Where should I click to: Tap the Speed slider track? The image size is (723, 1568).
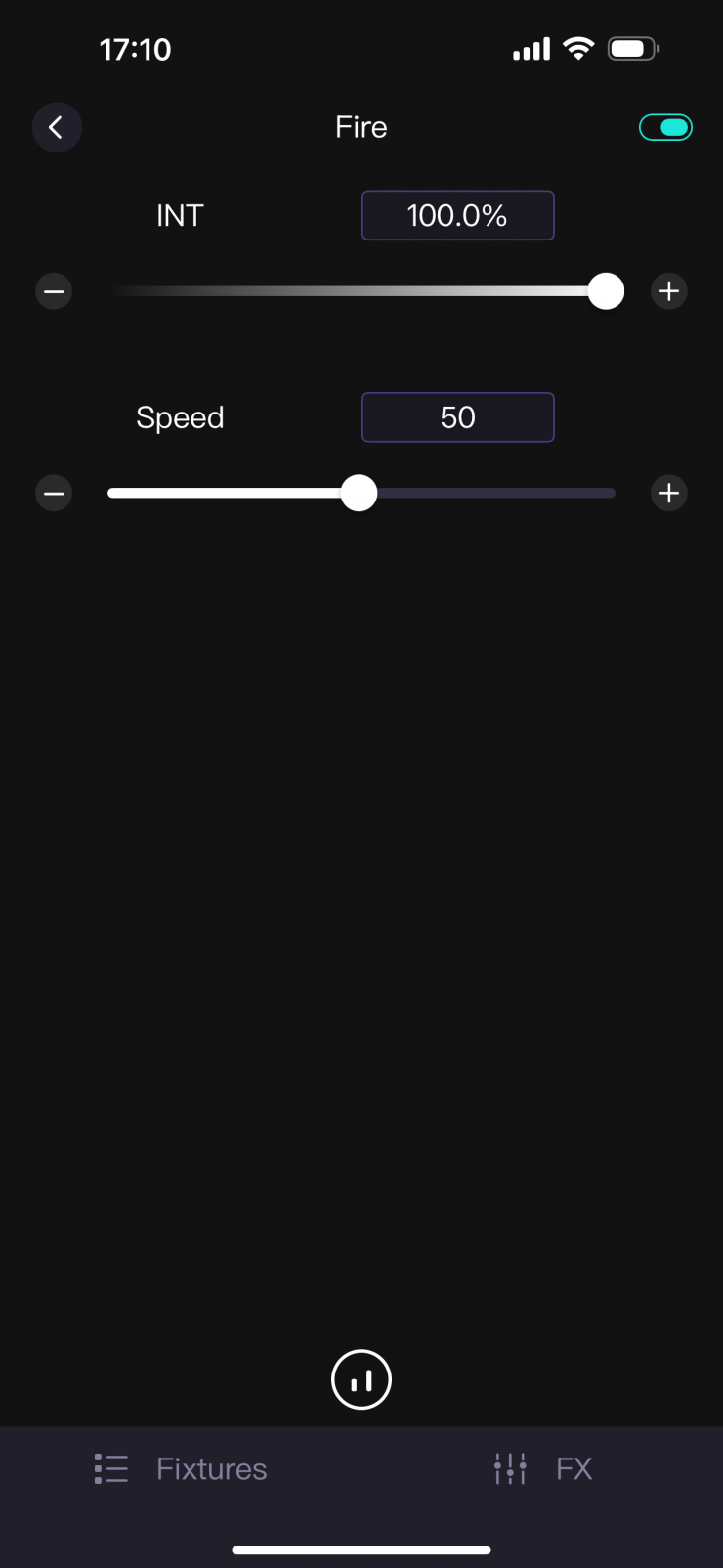[x=489, y=494]
